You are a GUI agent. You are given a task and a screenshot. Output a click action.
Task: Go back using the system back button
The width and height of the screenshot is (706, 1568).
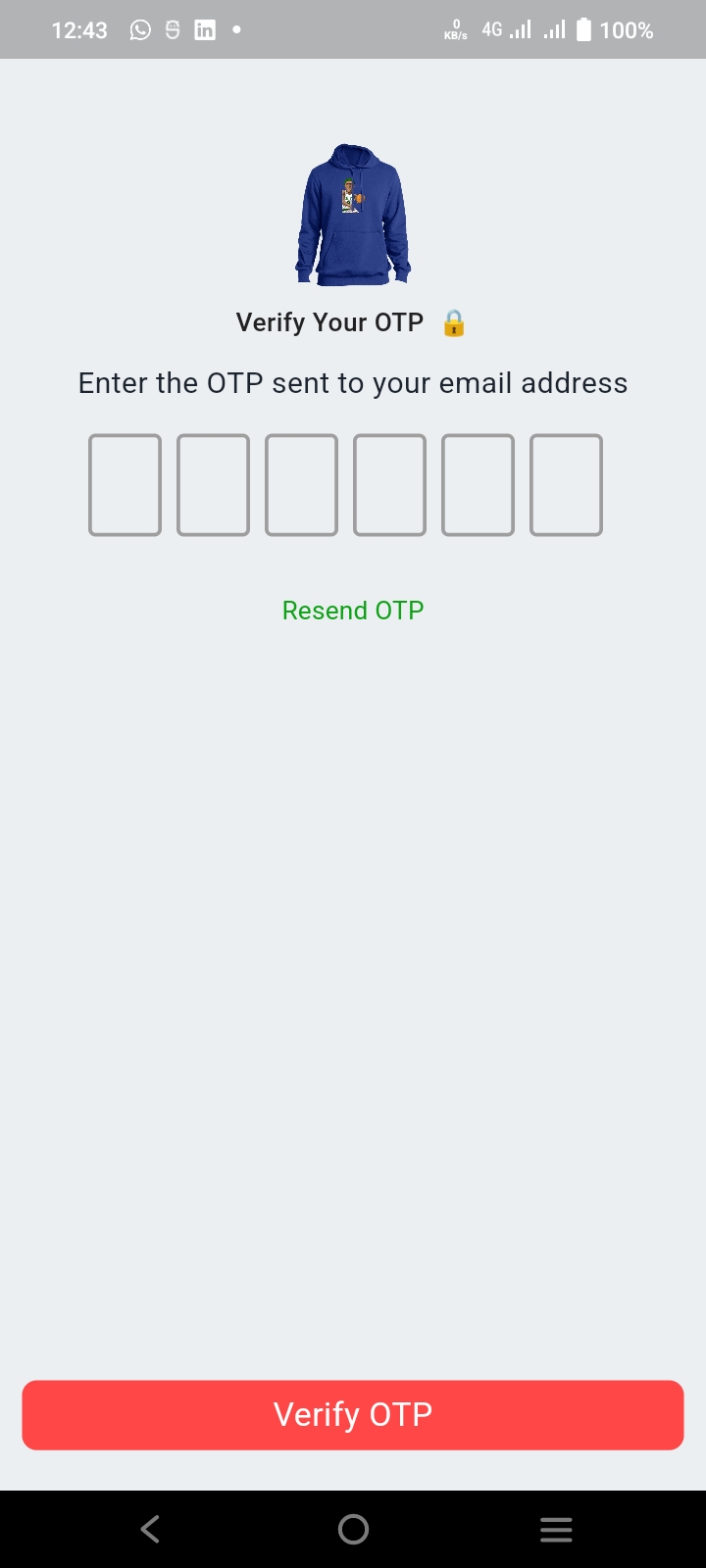150,1529
